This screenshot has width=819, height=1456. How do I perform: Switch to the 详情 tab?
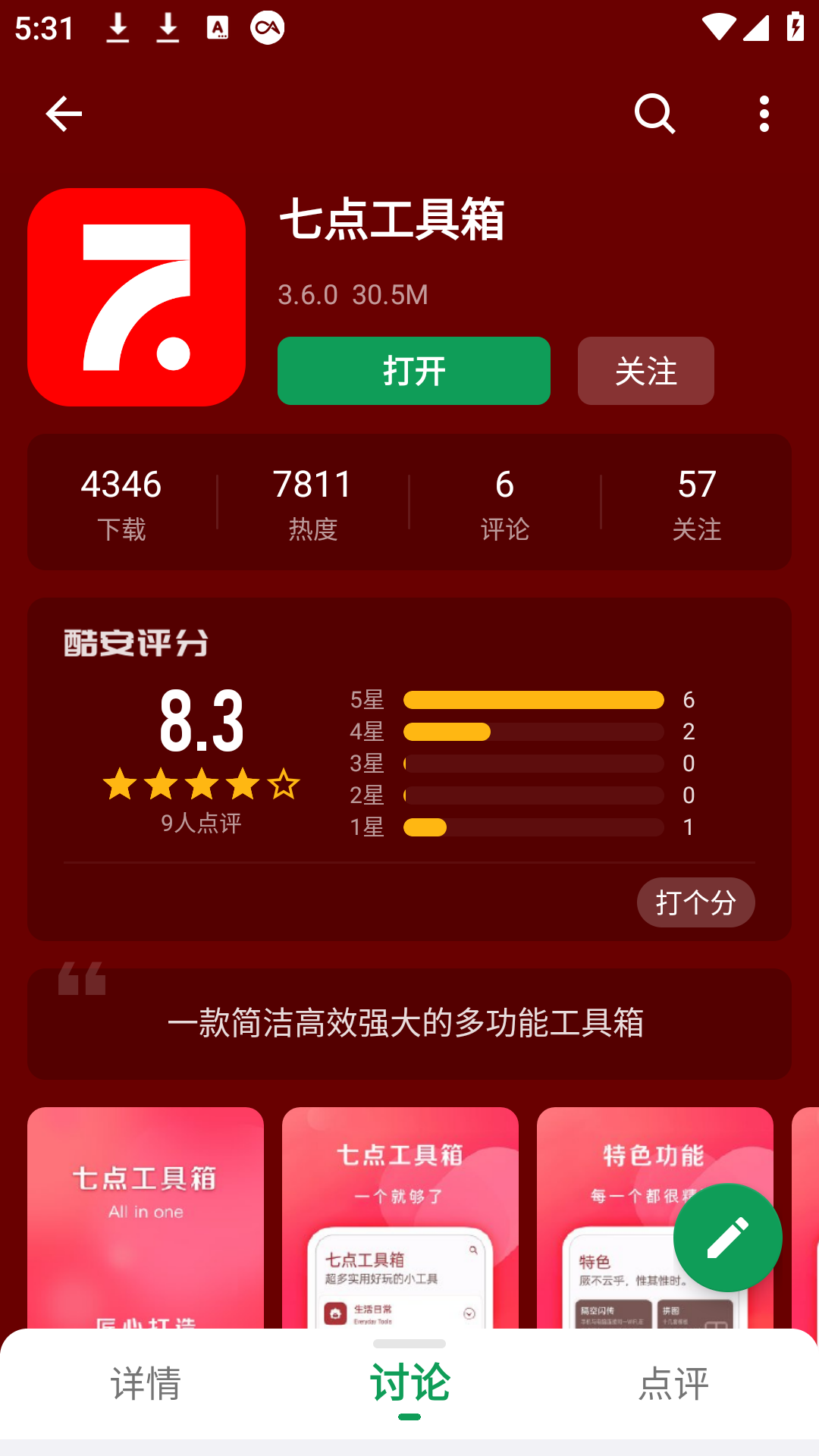click(x=146, y=1383)
